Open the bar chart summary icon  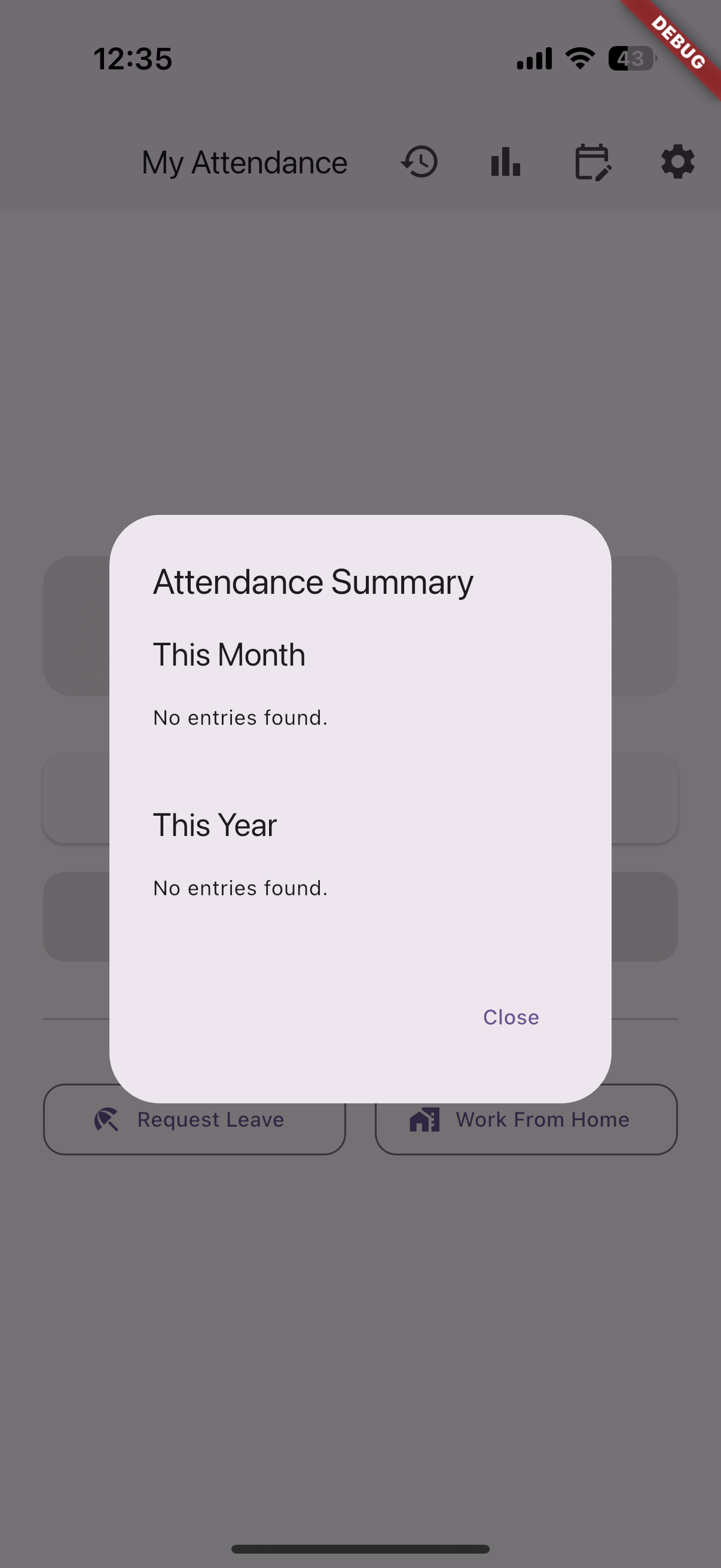click(506, 162)
